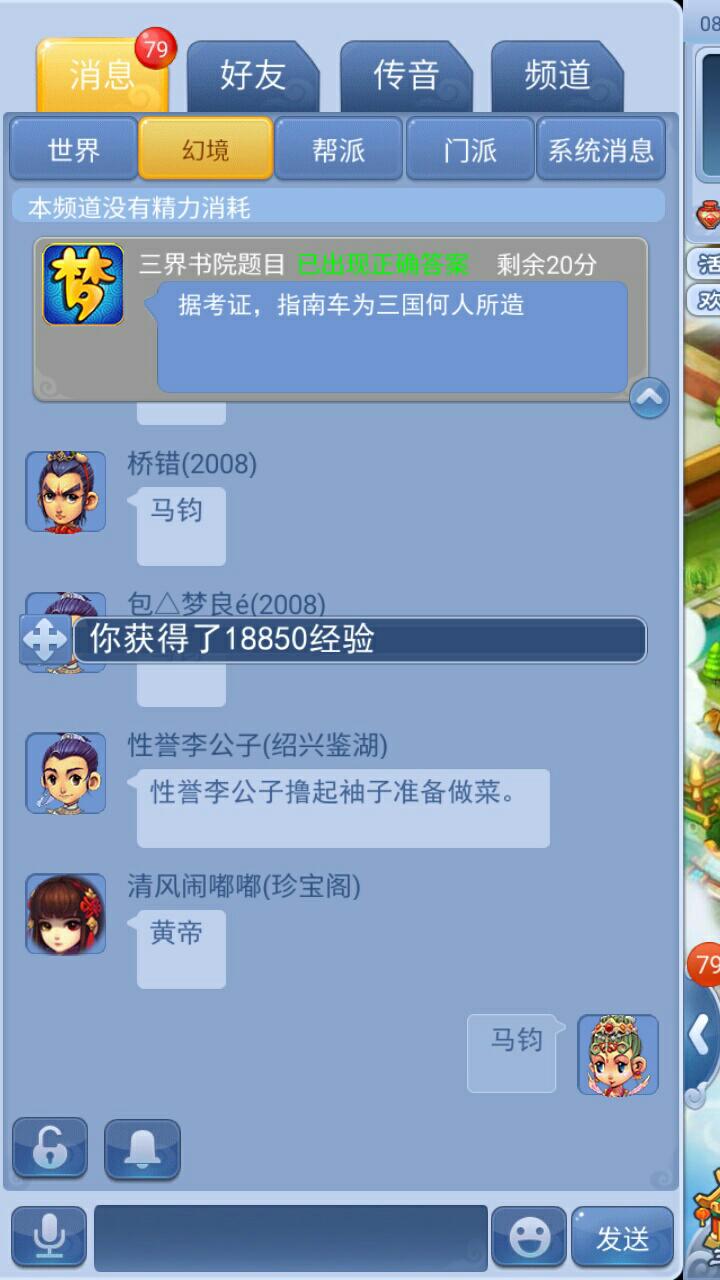Tap the 发送 send button
The height and width of the screenshot is (1280, 720).
[622, 1238]
